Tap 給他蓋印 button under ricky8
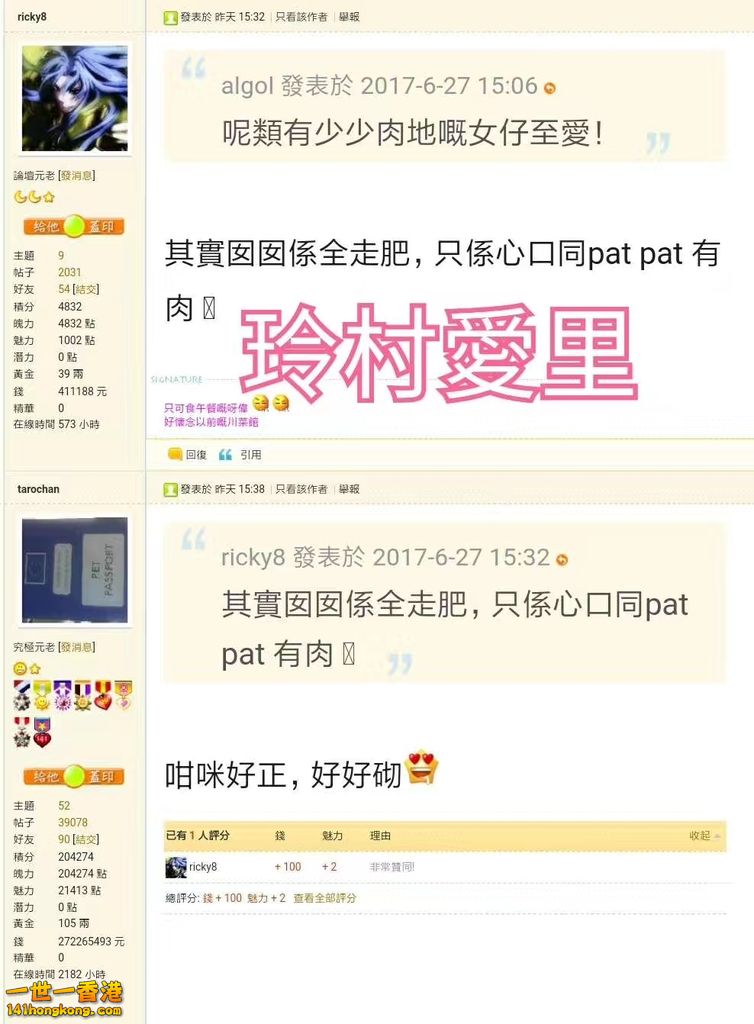The width and height of the screenshot is (754, 1024). click(x=74, y=227)
